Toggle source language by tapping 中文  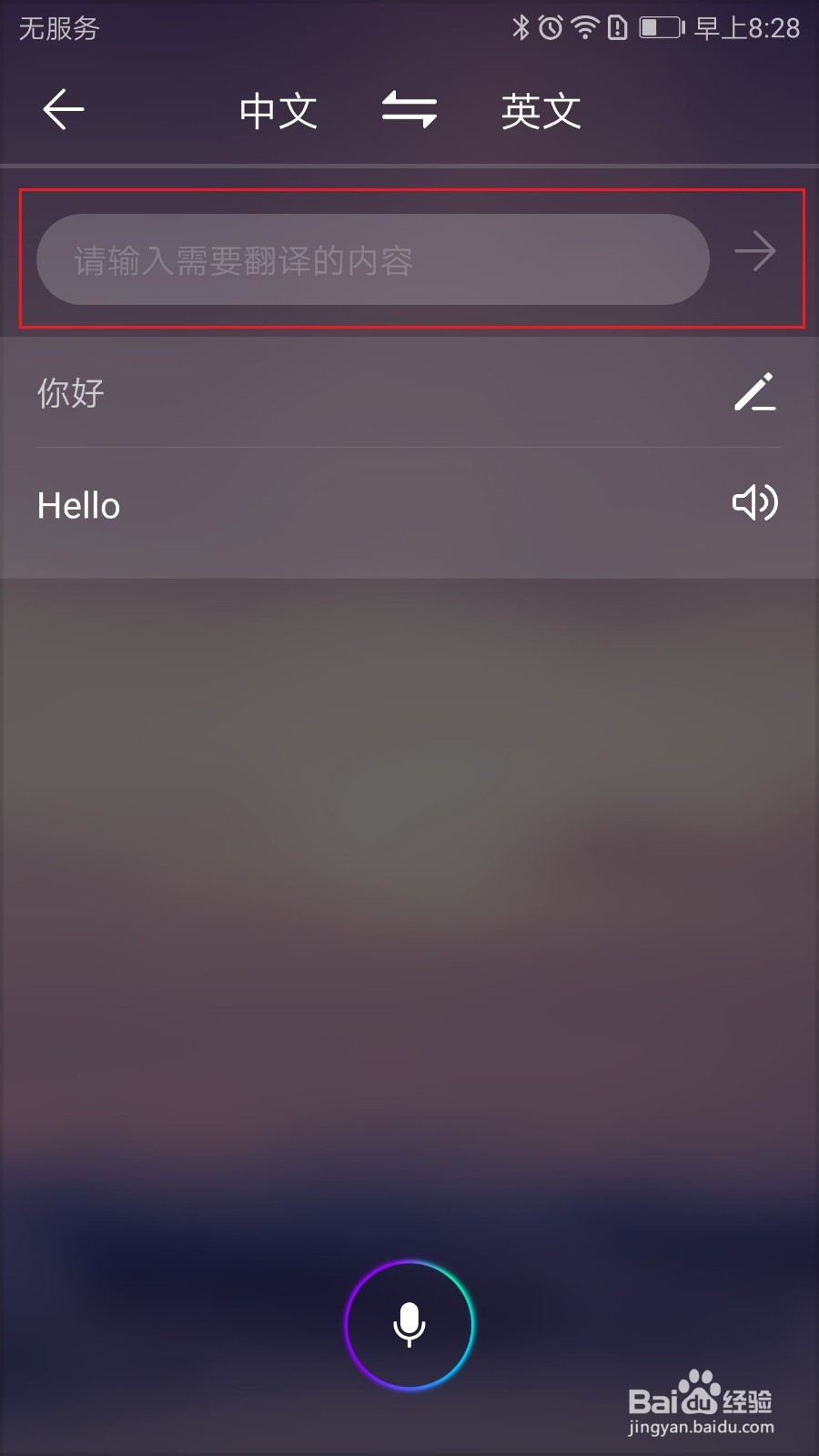278,109
